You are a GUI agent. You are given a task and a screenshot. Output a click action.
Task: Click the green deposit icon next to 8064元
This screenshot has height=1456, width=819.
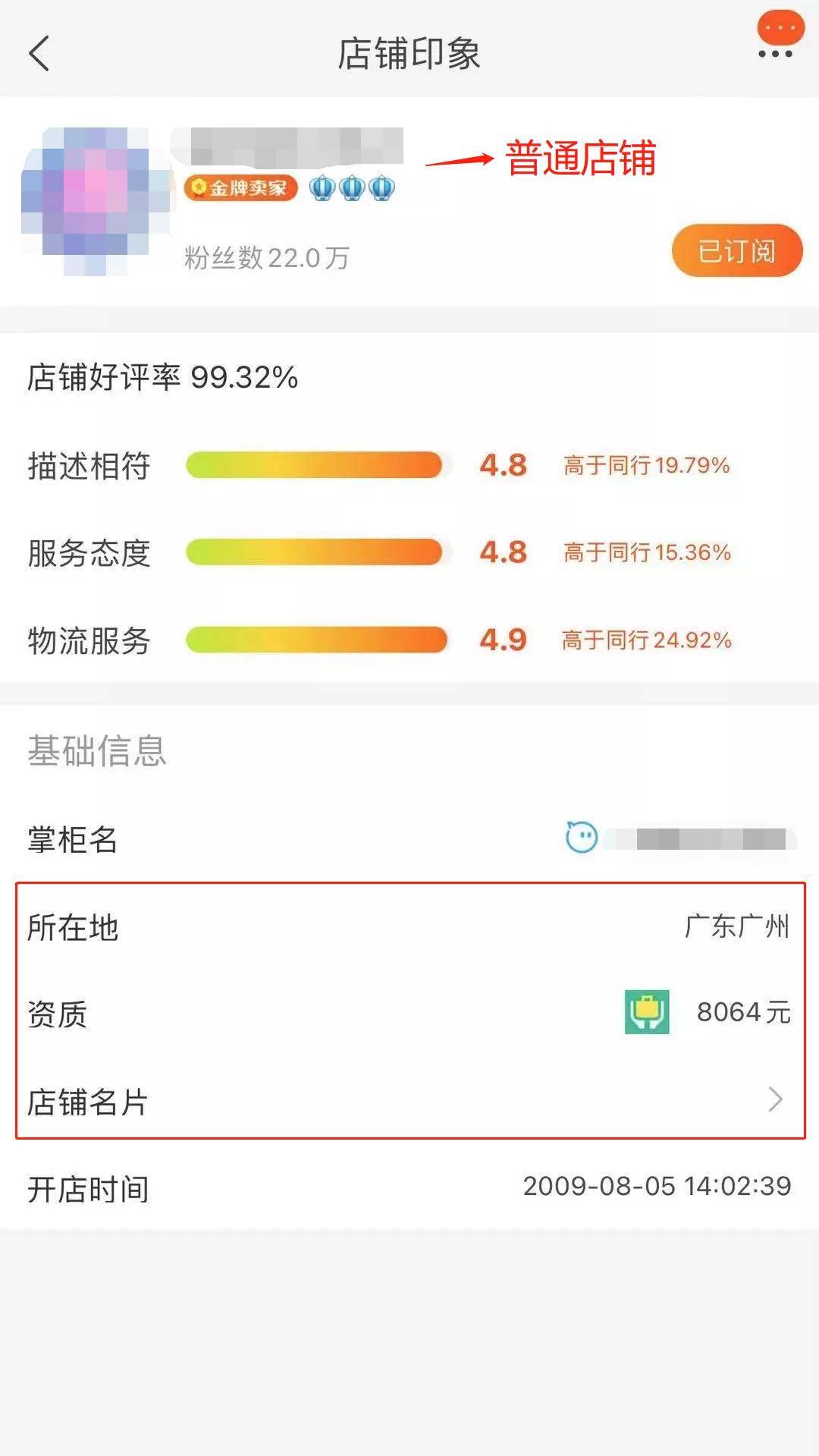648,1013
